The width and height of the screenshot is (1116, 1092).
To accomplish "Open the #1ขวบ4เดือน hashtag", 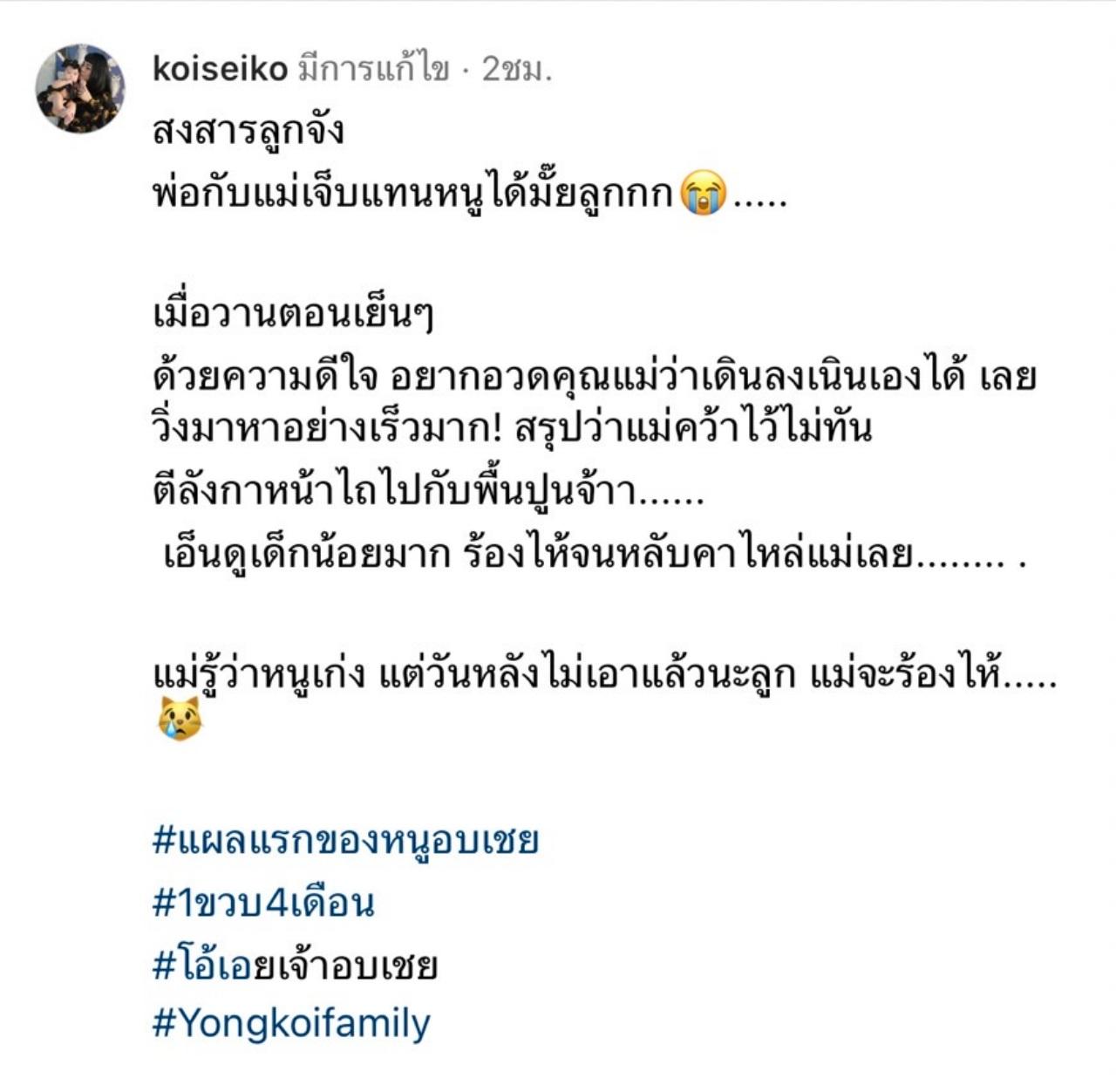I will click(263, 903).
